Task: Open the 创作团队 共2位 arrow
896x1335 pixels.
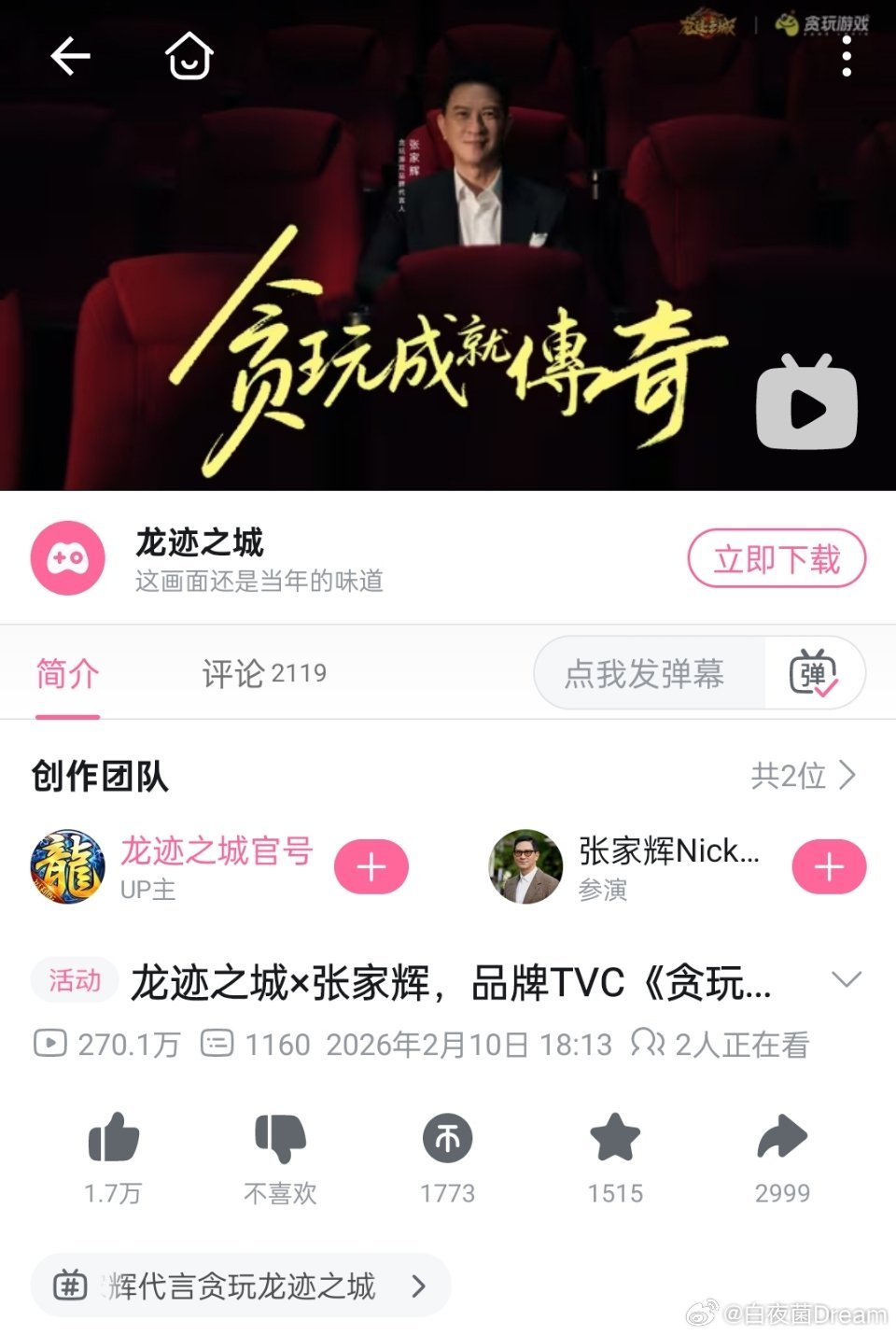Action: tap(808, 775)
